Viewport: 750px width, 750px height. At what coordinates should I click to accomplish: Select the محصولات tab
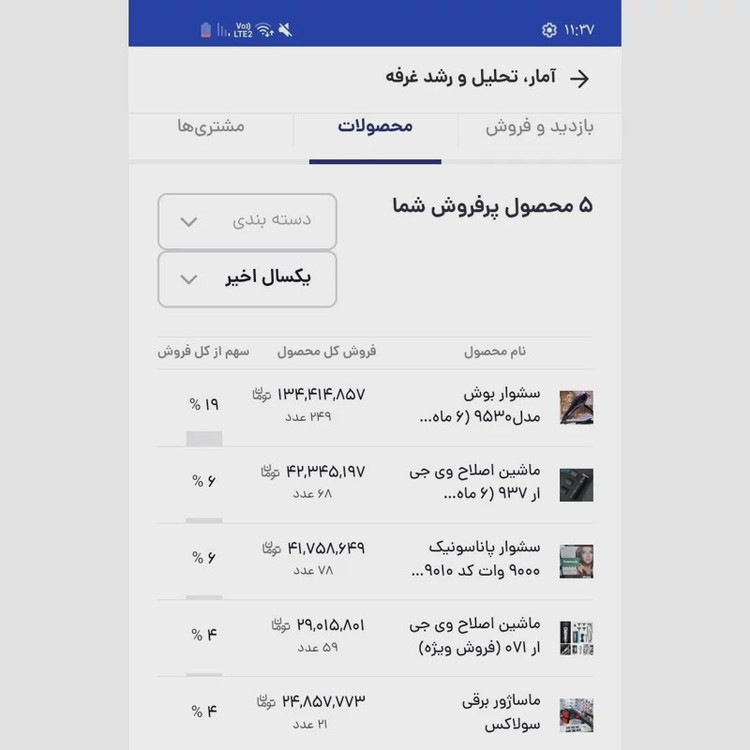tap(375, 126)
